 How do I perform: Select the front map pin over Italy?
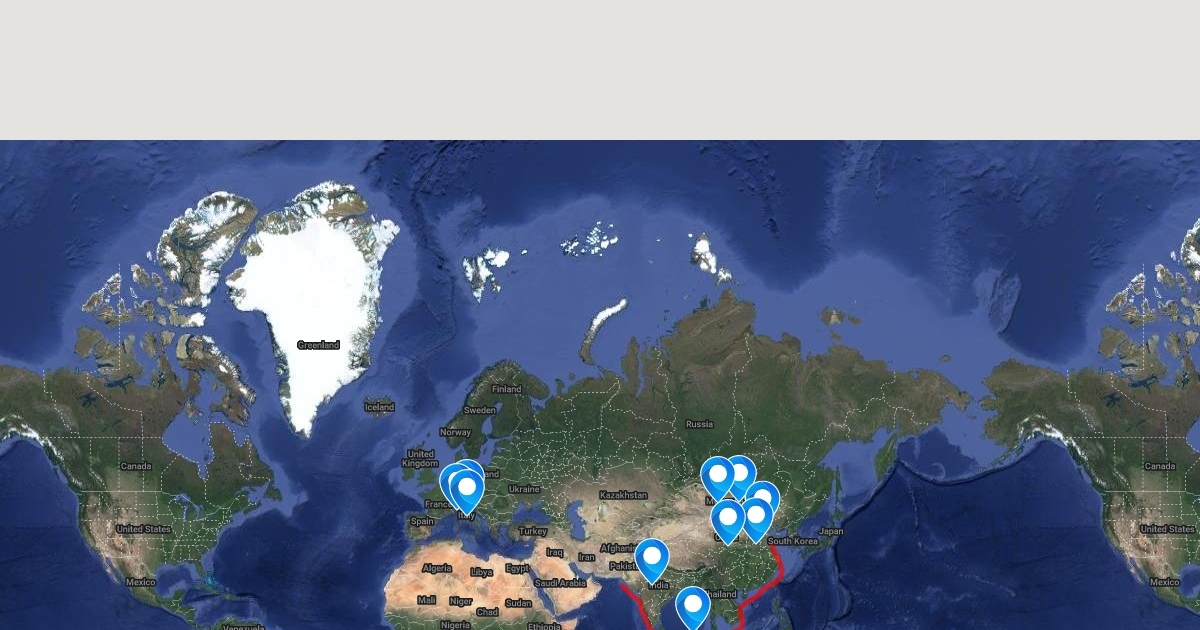click(x=467, y=489)
